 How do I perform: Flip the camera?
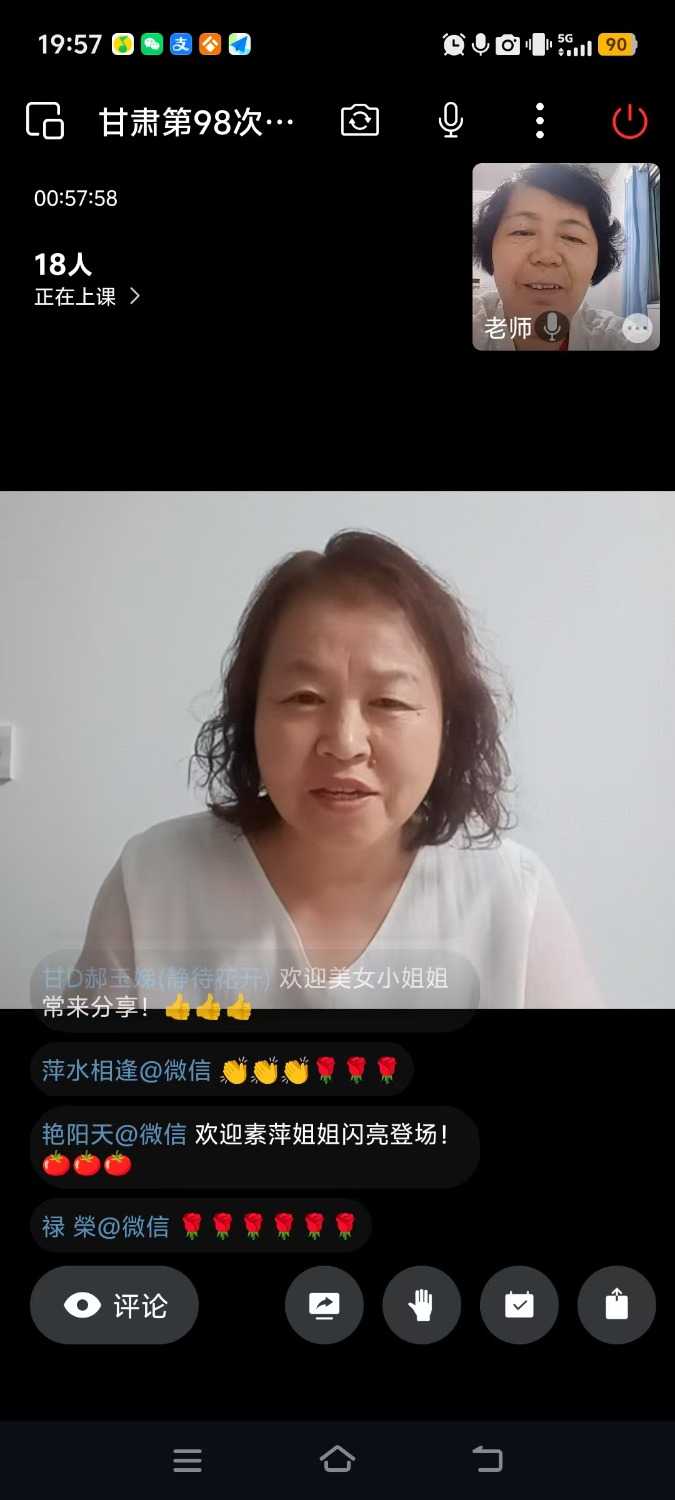360,121
